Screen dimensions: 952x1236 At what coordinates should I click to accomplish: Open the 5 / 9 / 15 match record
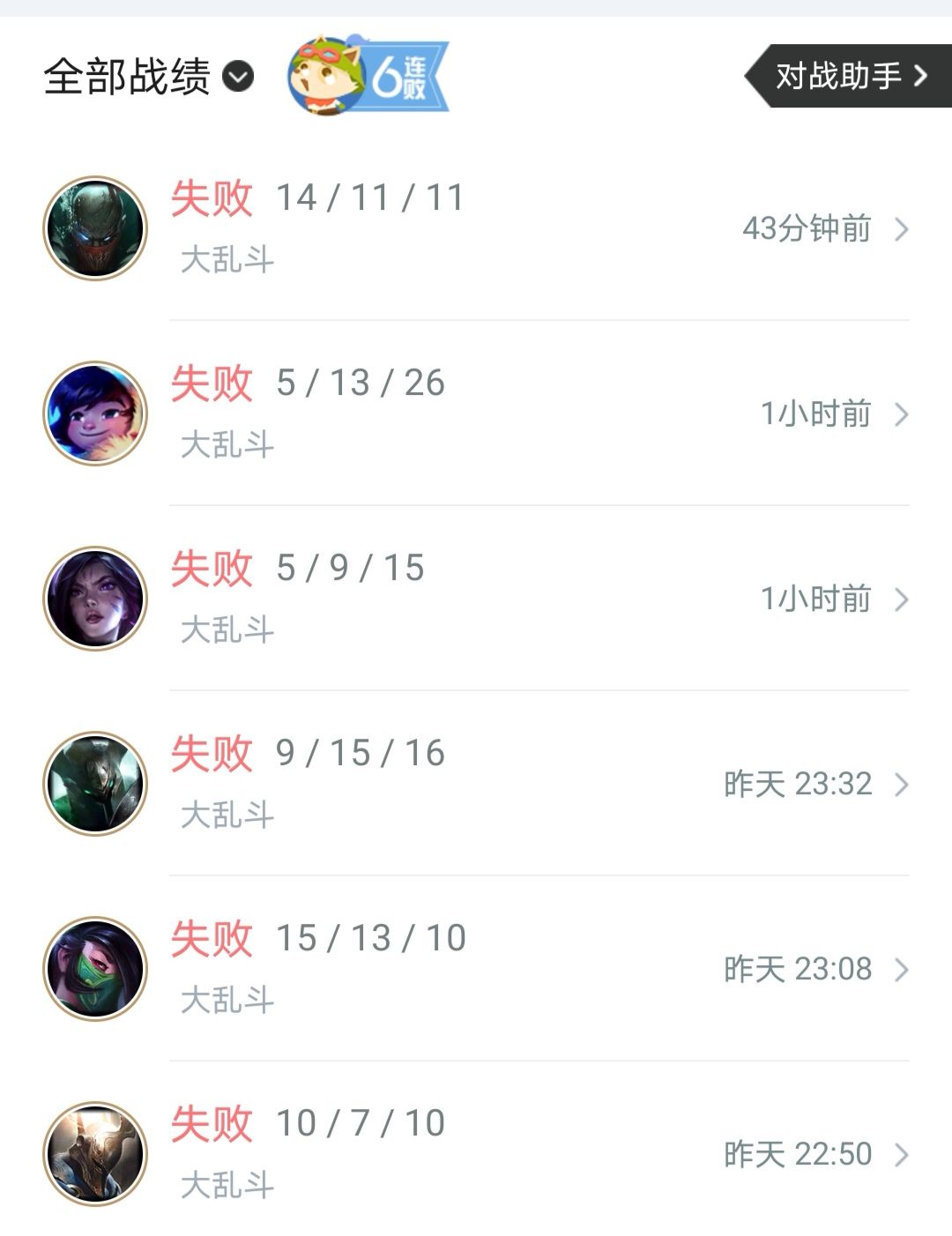pyautogui.click(x=538, y=599)
